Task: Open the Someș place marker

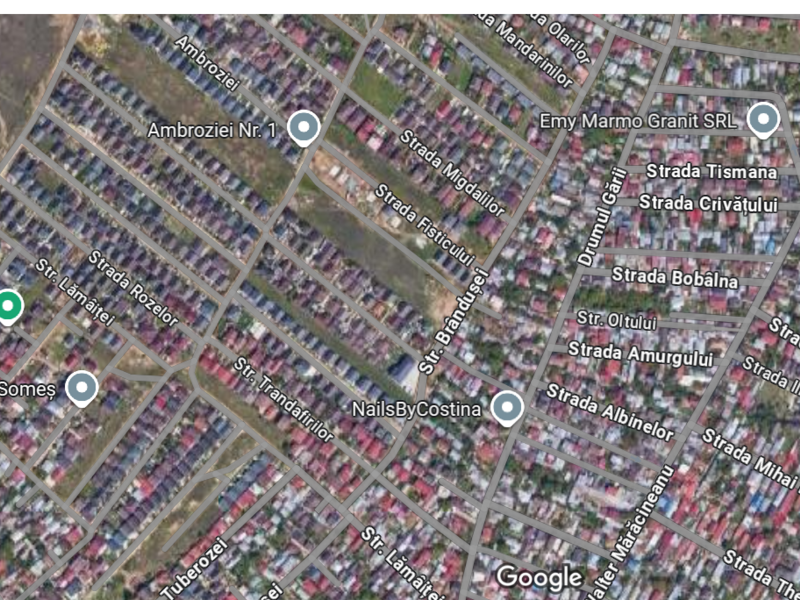Action: point(81,387)
